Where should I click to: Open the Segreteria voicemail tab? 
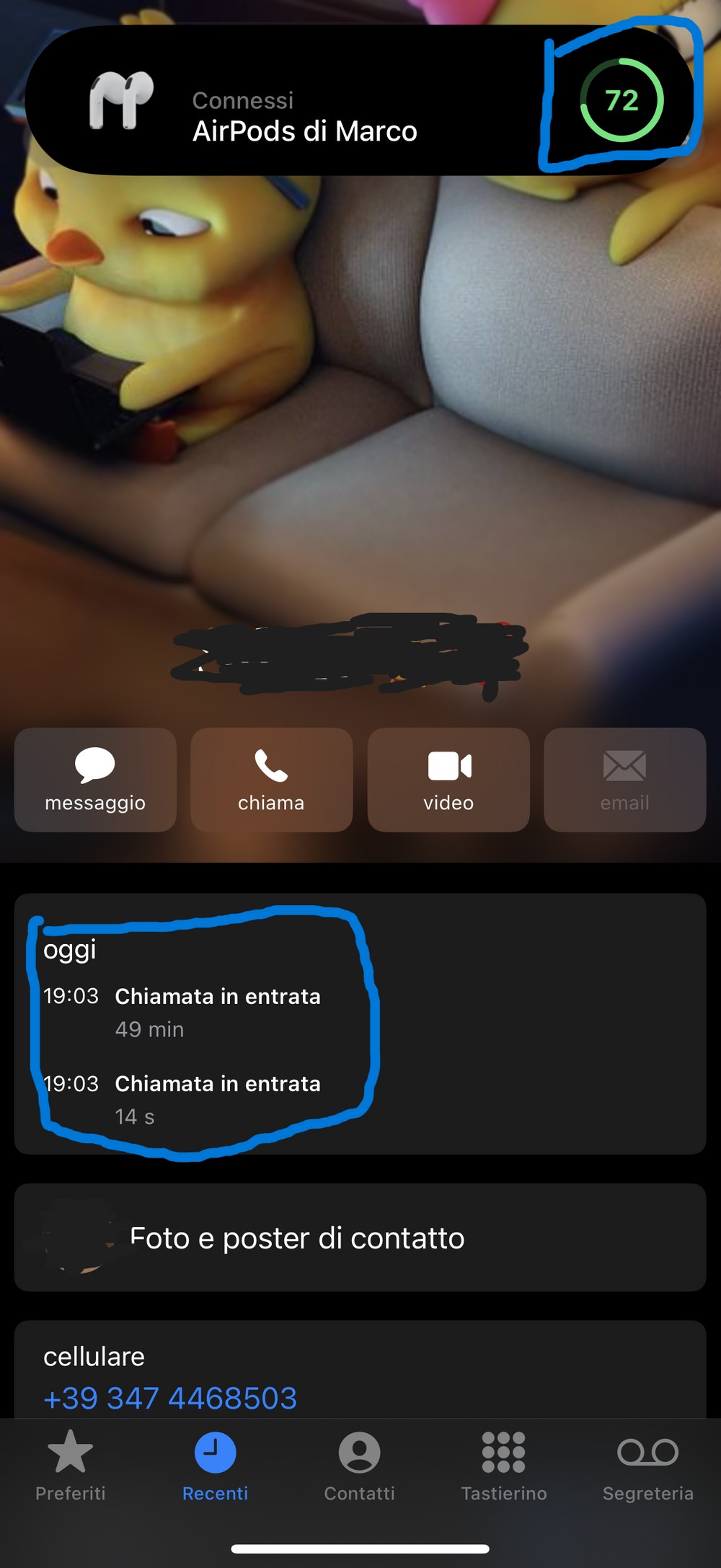(647, 1466)
